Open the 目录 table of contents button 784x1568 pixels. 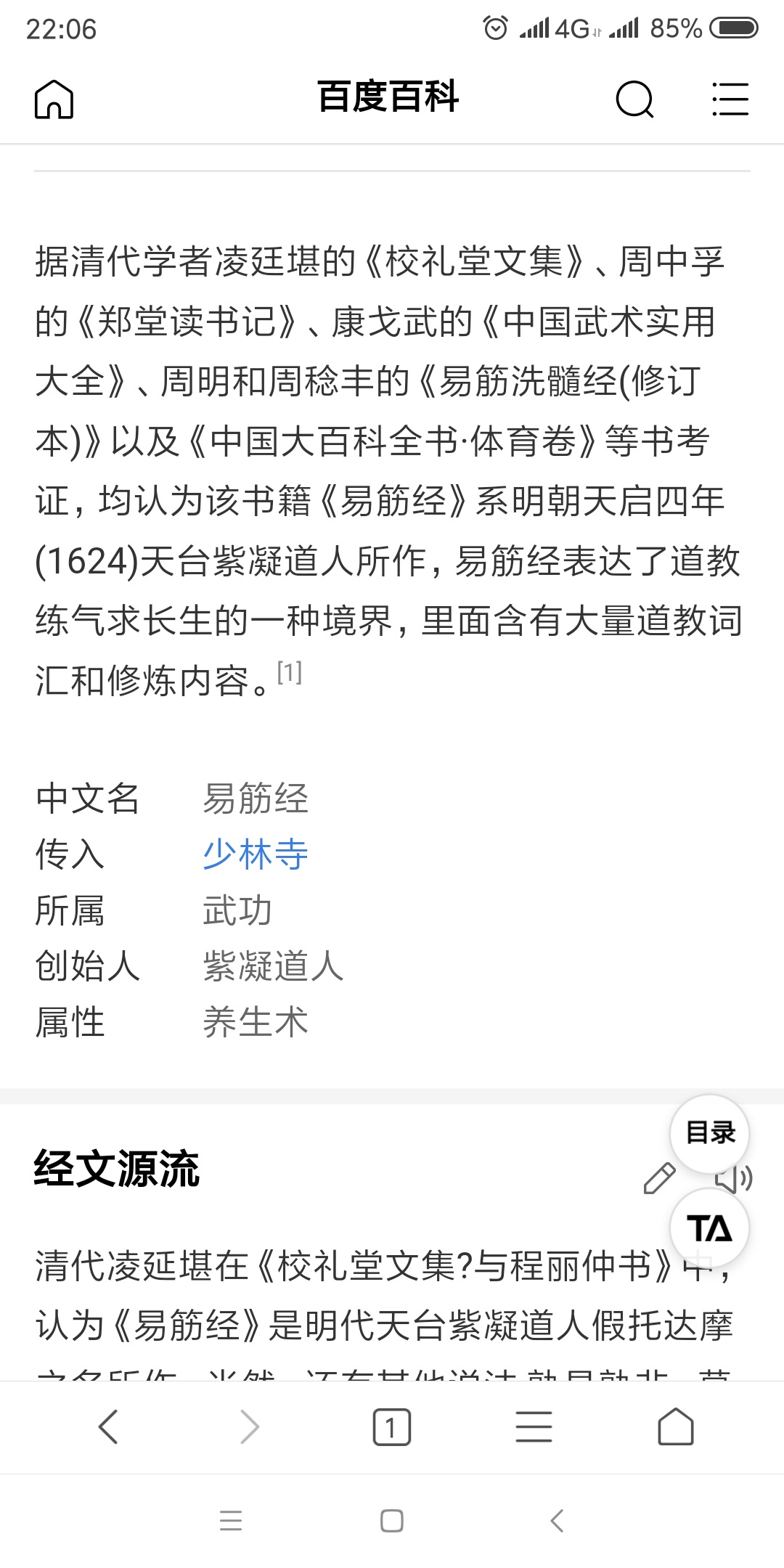(x=709, y=1132)
